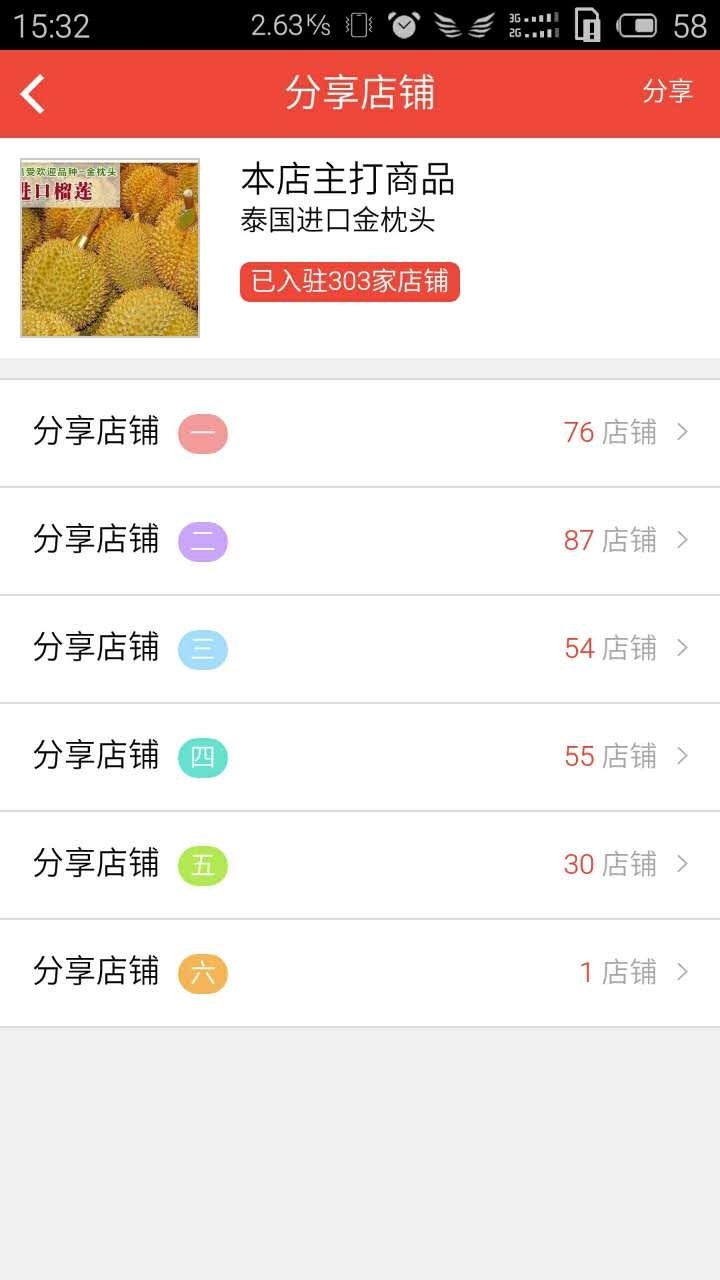Tap 分享 in the top bar
720x1280 pixels.
point(667,92)
